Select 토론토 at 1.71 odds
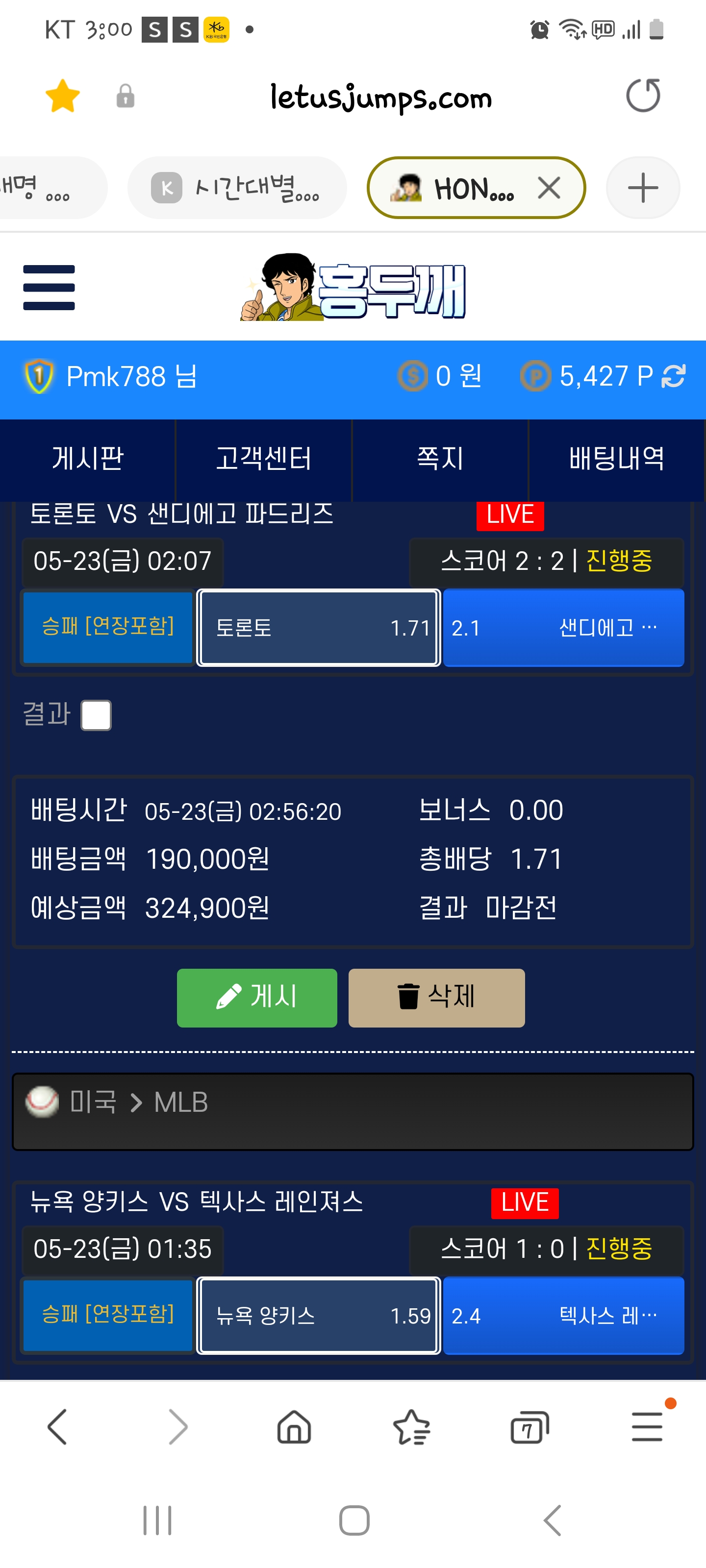The height and width of the screenshot is (1568, 706). click(318, 628)
